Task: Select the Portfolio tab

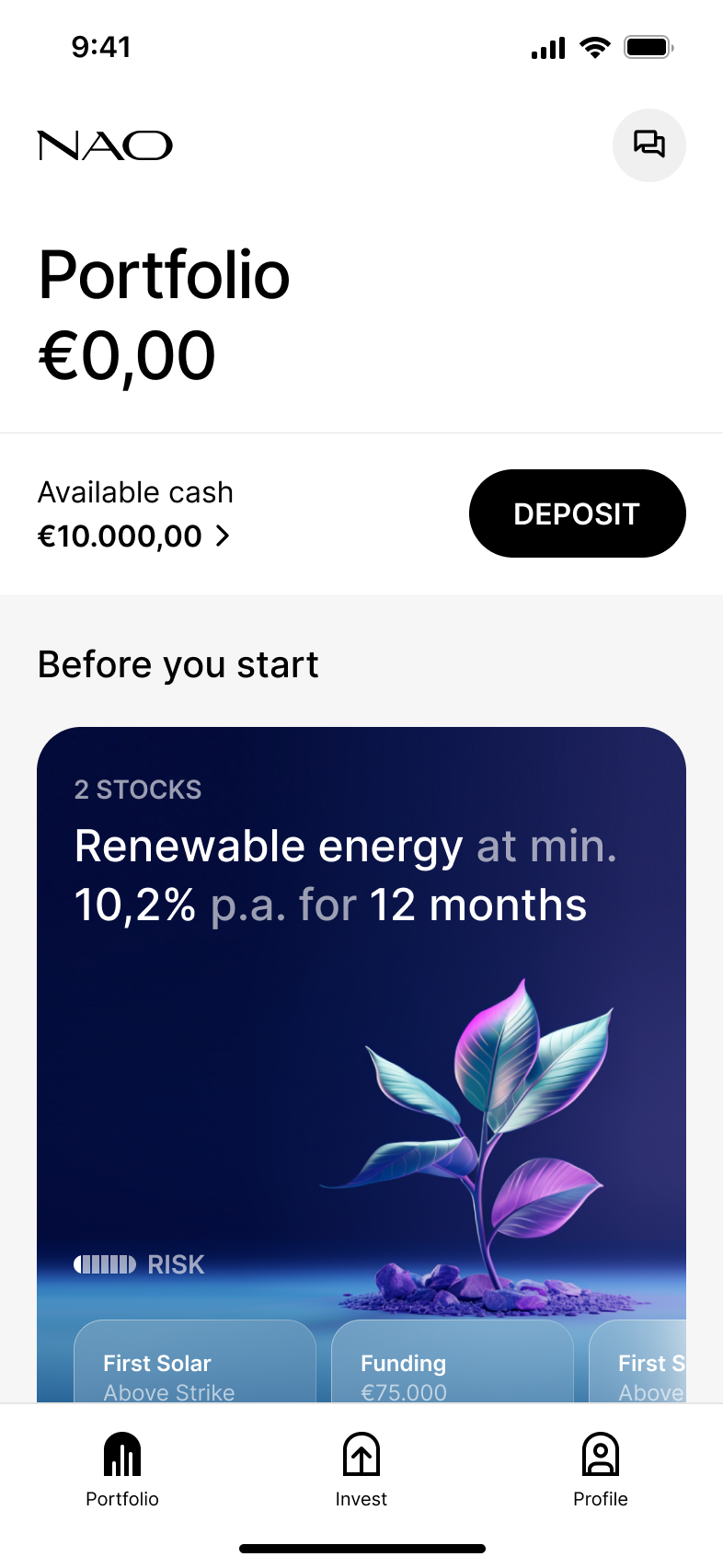Action: point(122,1469)
